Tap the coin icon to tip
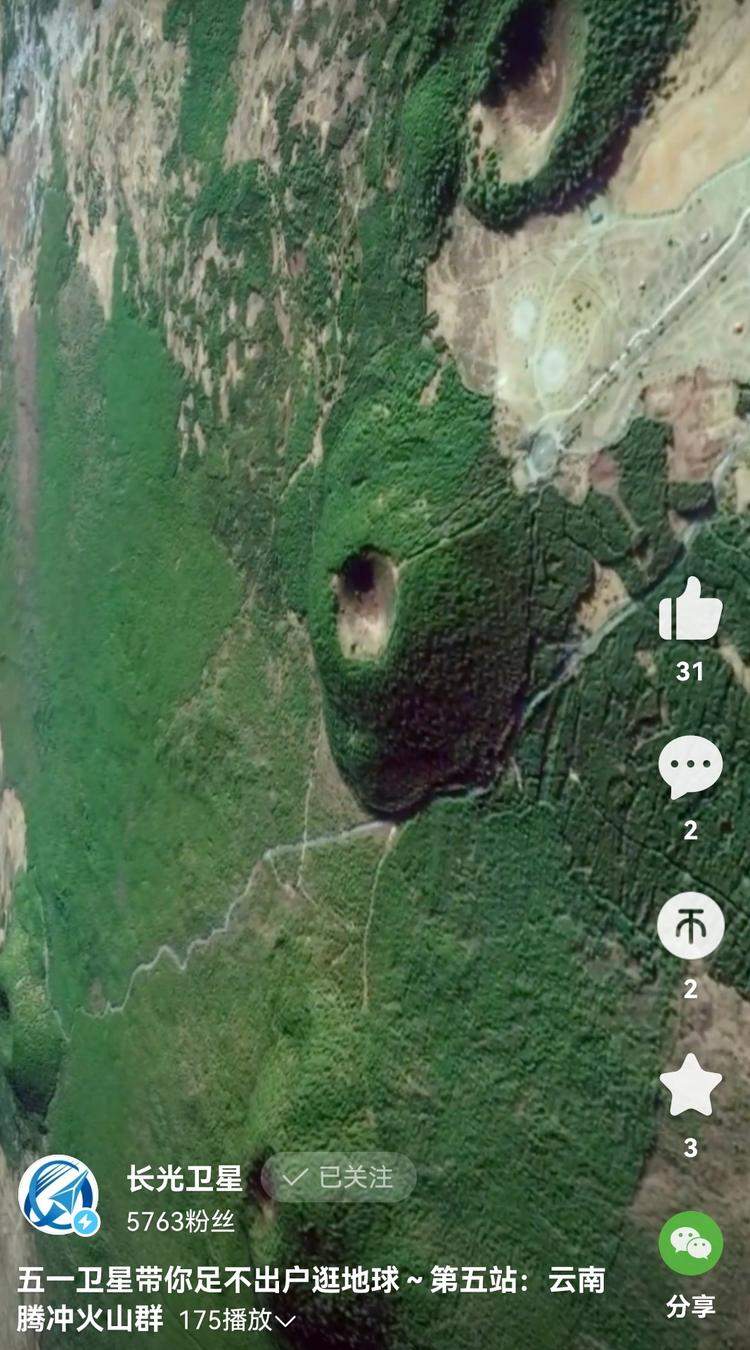 tap(690, 926)
